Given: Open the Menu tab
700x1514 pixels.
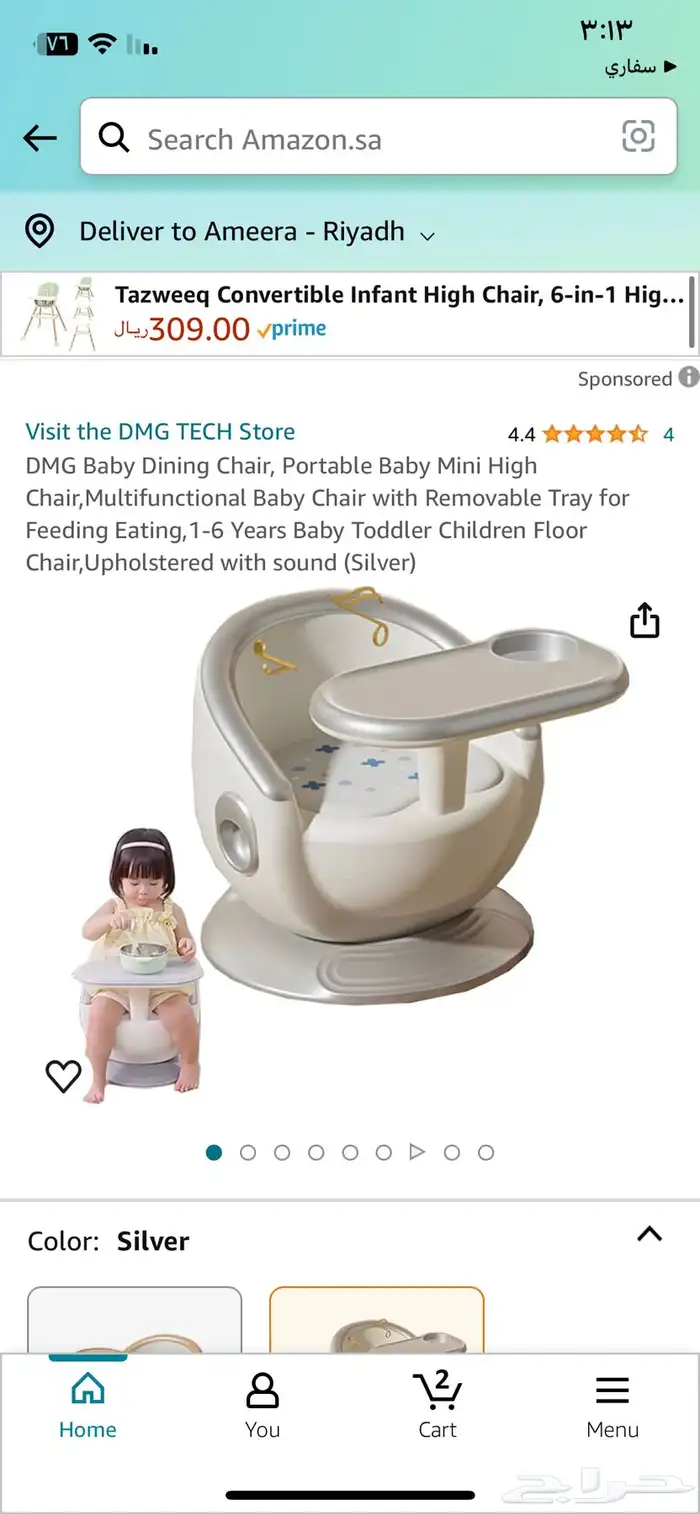Looking at the screenshot, I should pos(612,1406).
